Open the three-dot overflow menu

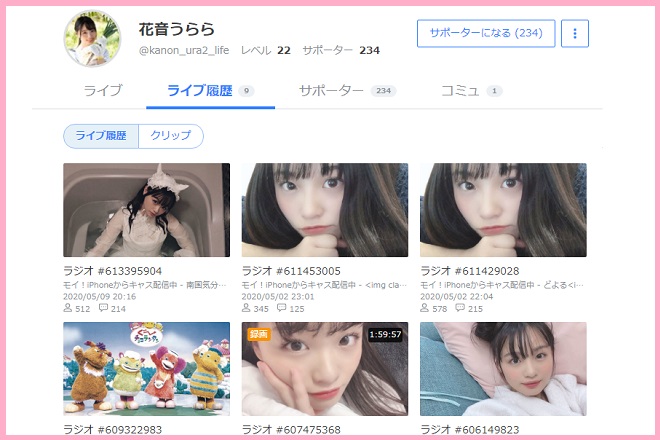pos(575,33)
